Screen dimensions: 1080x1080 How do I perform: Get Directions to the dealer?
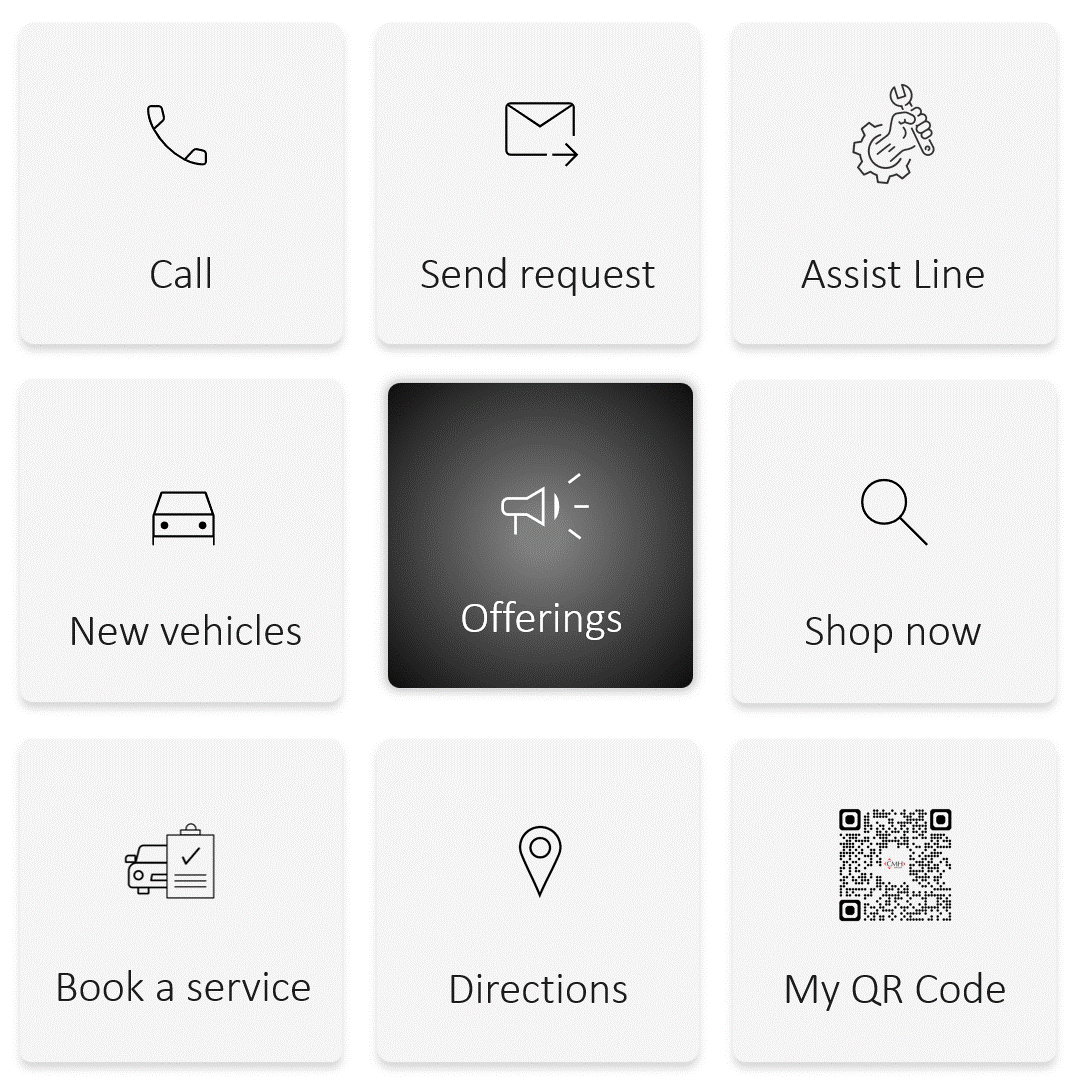(x=538, y=900)
